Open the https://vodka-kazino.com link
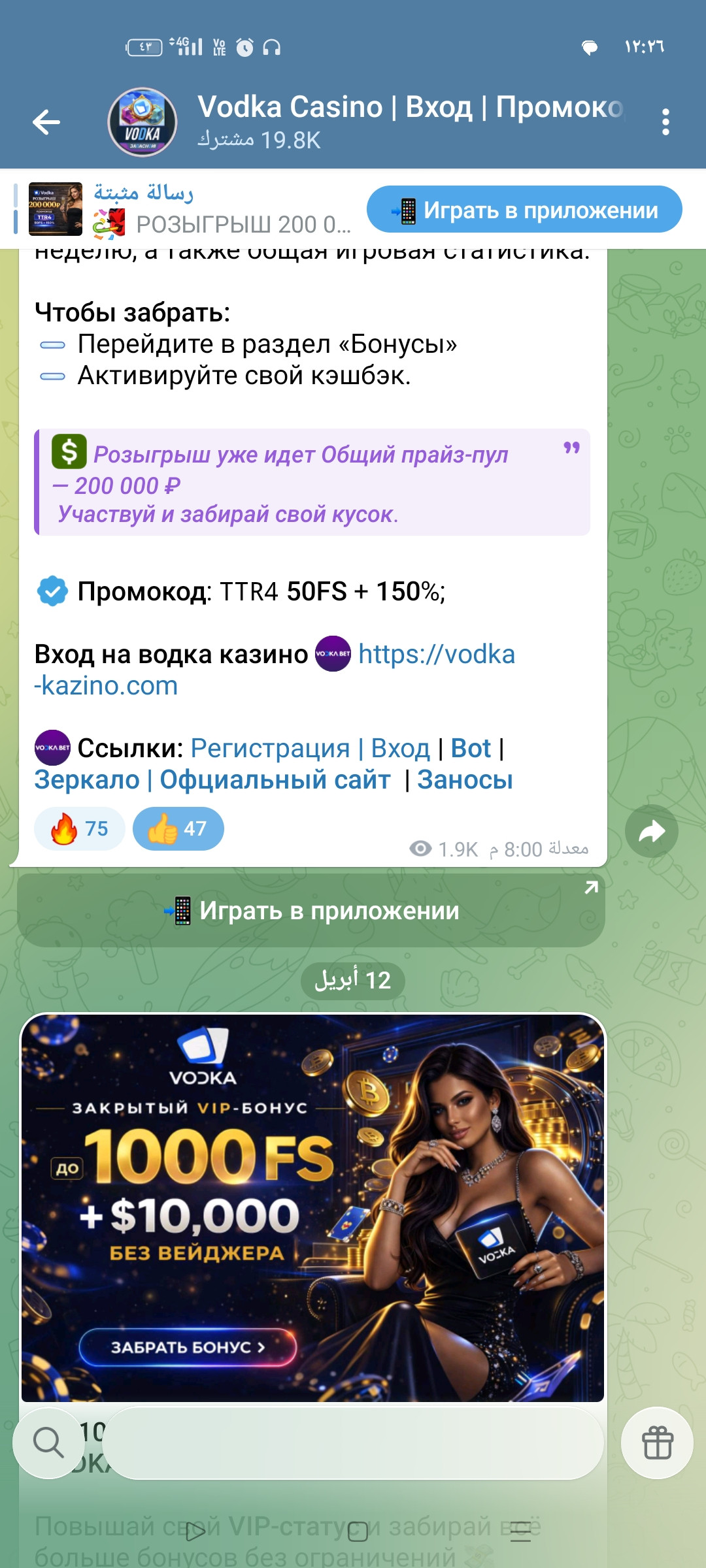 tap(275, 670)
